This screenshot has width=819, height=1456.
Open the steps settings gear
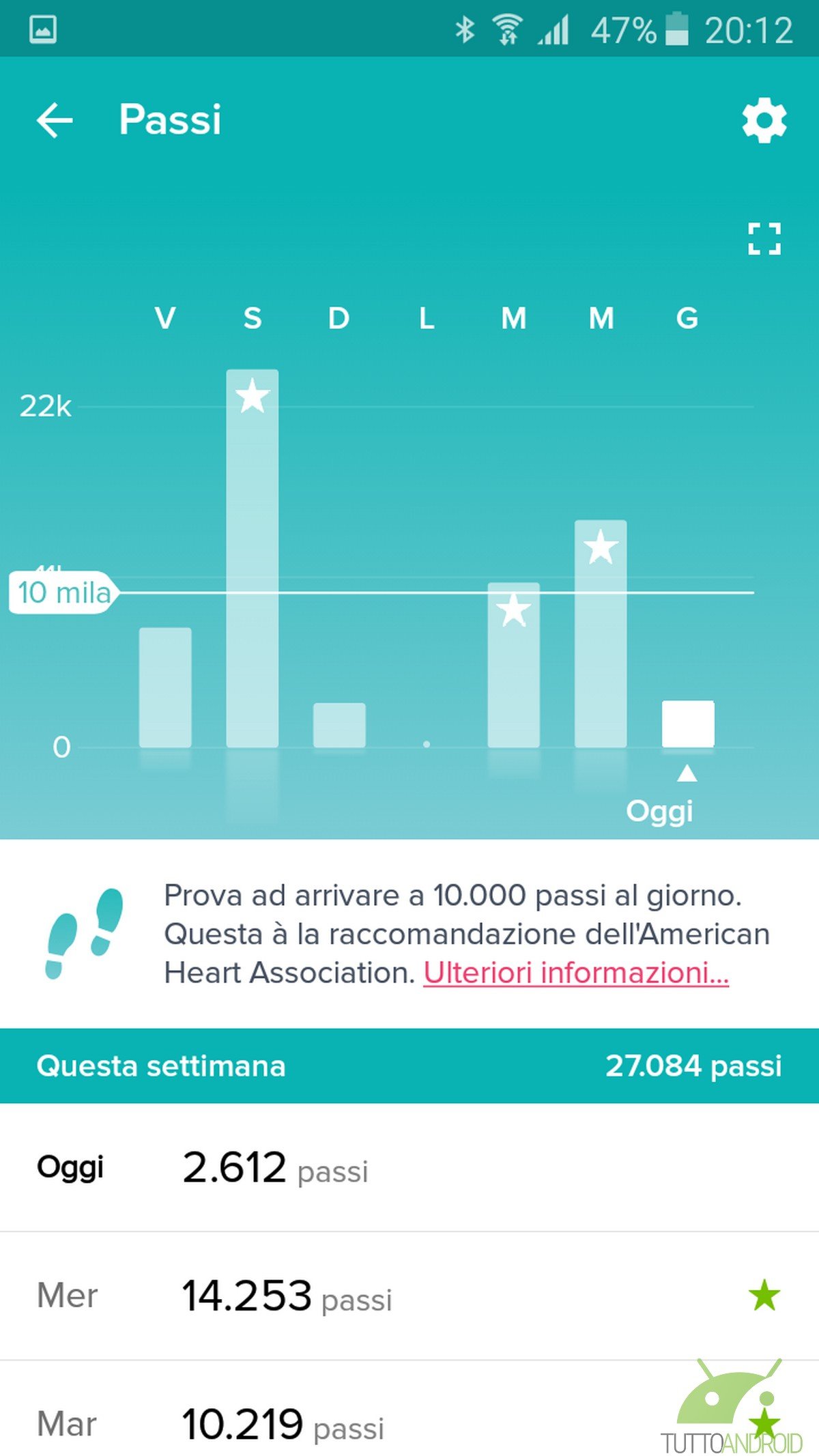(764, 121)
